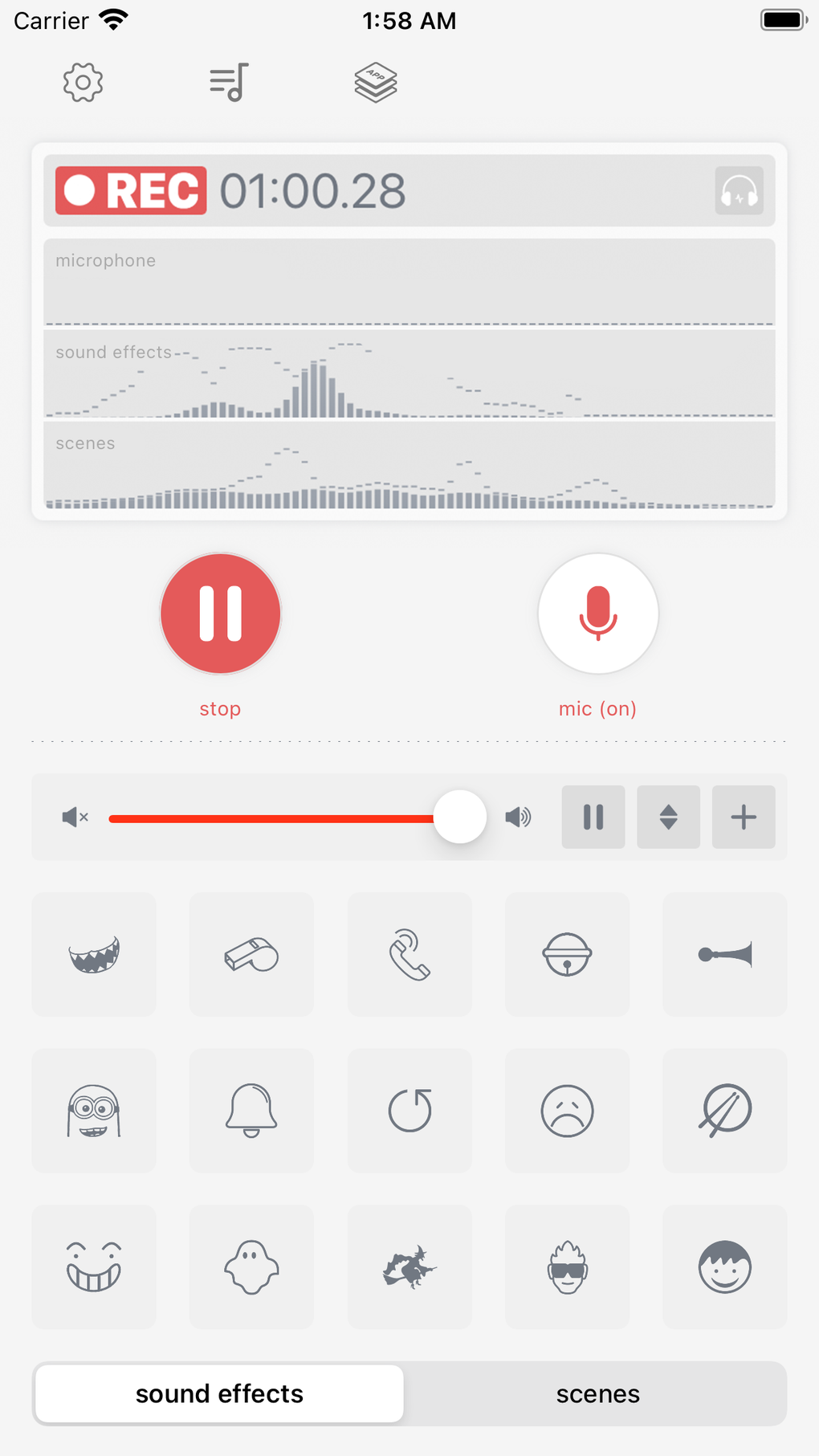Open the recordings playlist icon

pyautogui.click(x=230, y=82)
